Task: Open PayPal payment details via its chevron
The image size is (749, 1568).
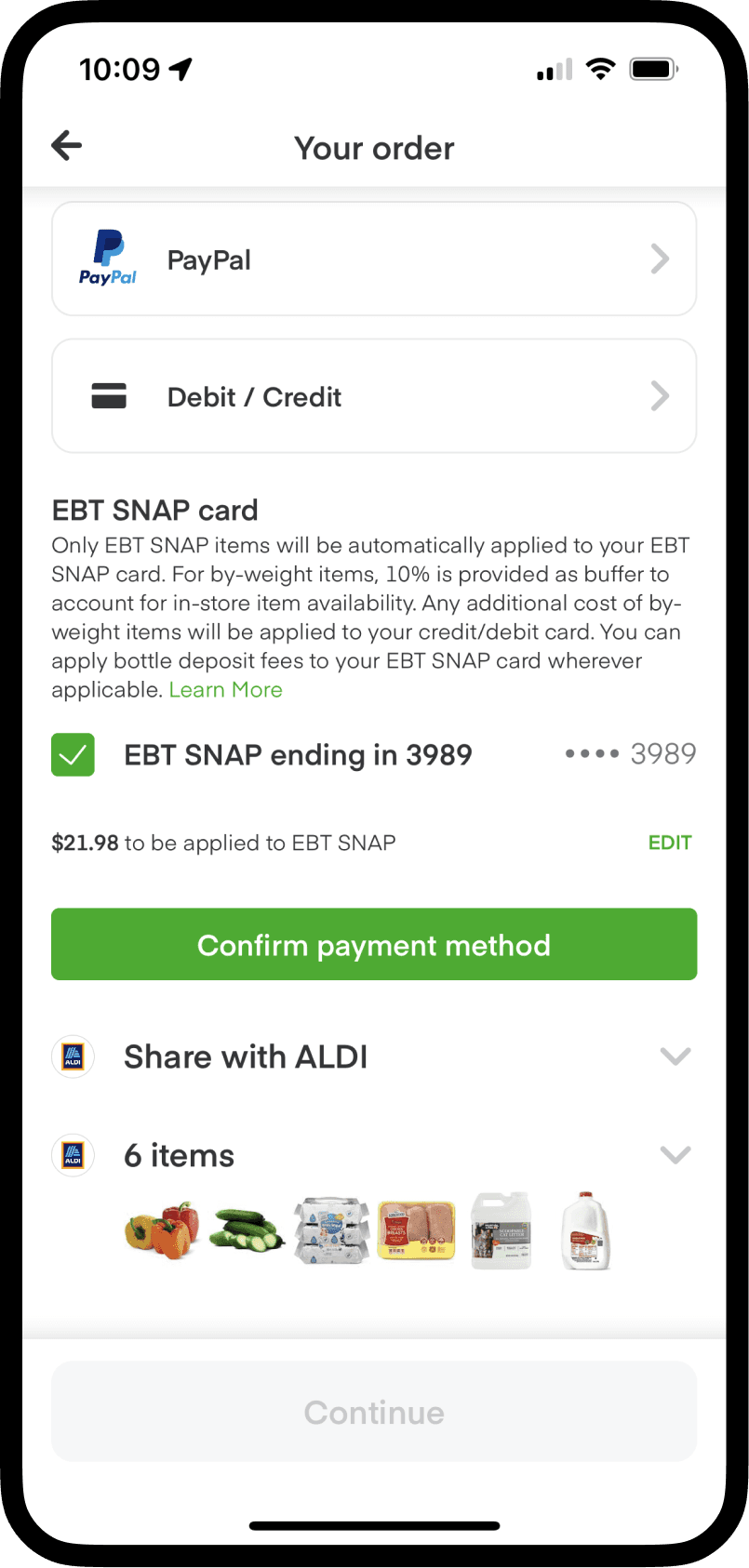Action: click(660, 259)
